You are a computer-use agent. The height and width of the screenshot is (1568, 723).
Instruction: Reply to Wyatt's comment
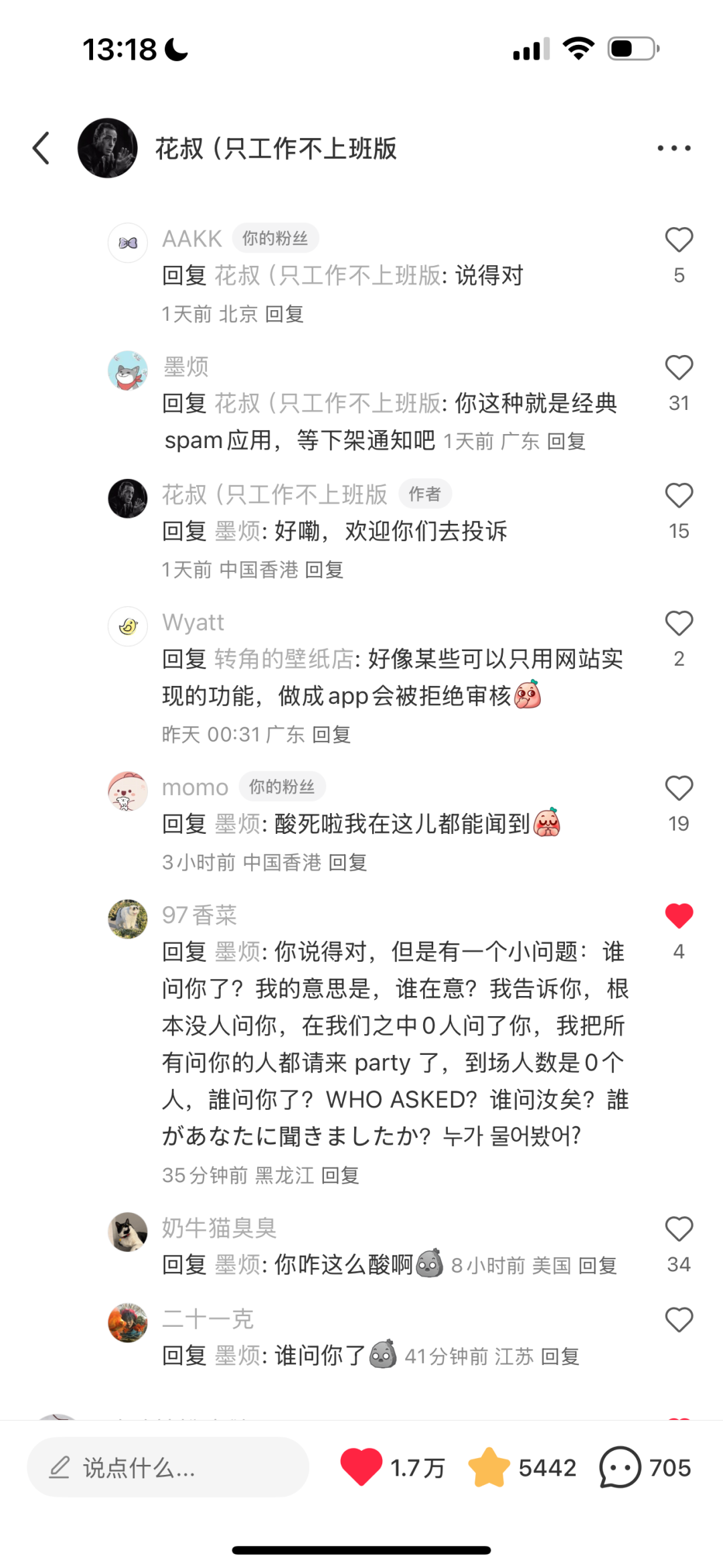coord(331,735)
